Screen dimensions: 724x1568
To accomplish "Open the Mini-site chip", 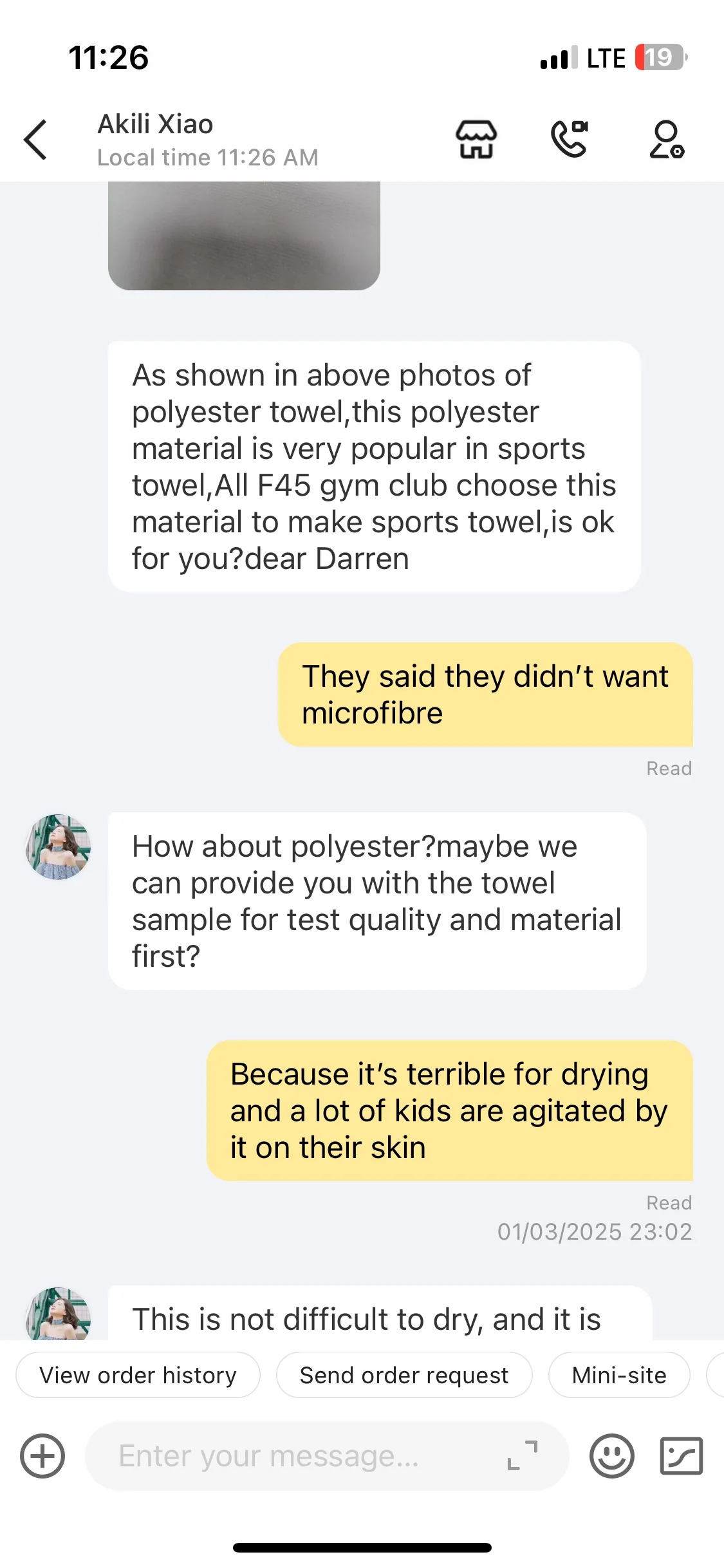I will click(619, 1375).
